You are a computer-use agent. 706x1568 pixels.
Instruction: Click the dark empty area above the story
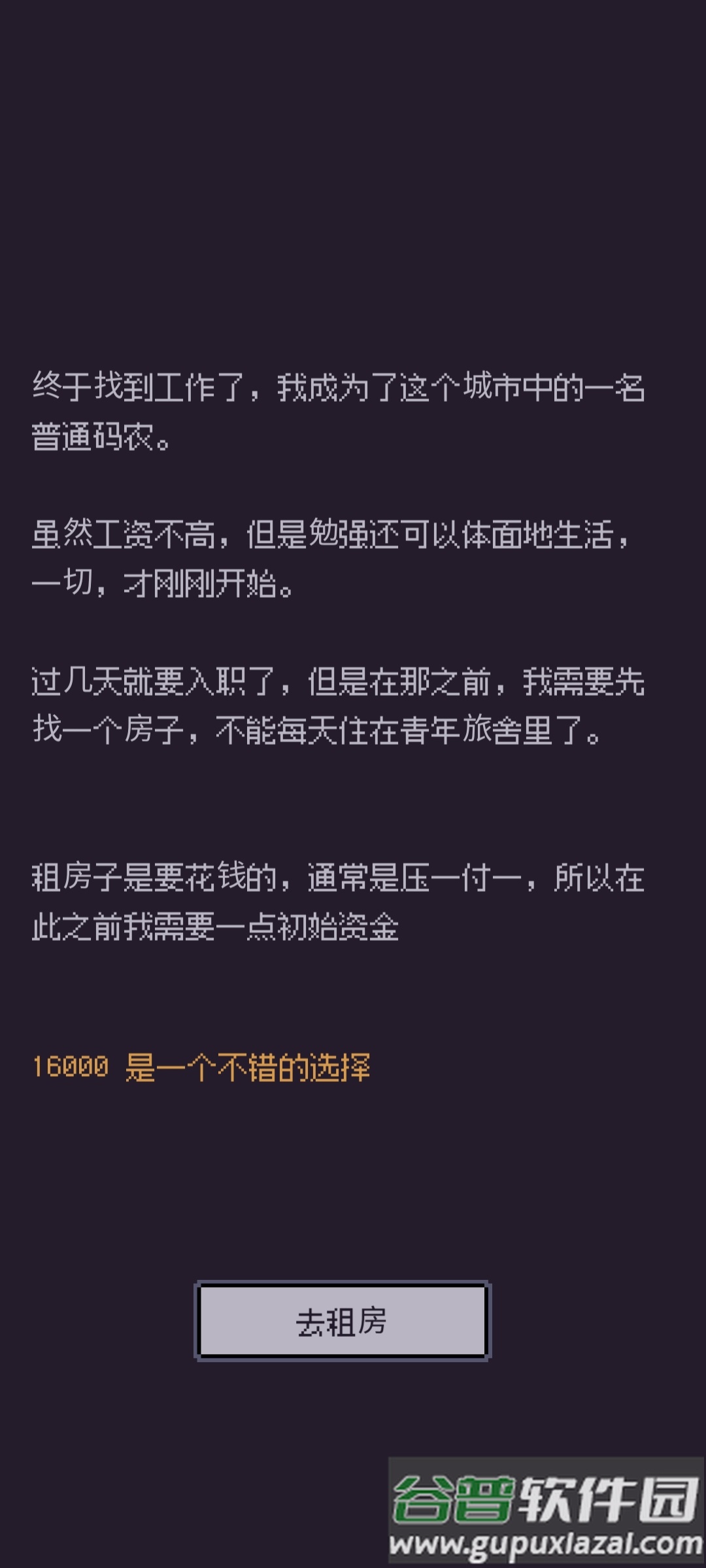[353, 196]
